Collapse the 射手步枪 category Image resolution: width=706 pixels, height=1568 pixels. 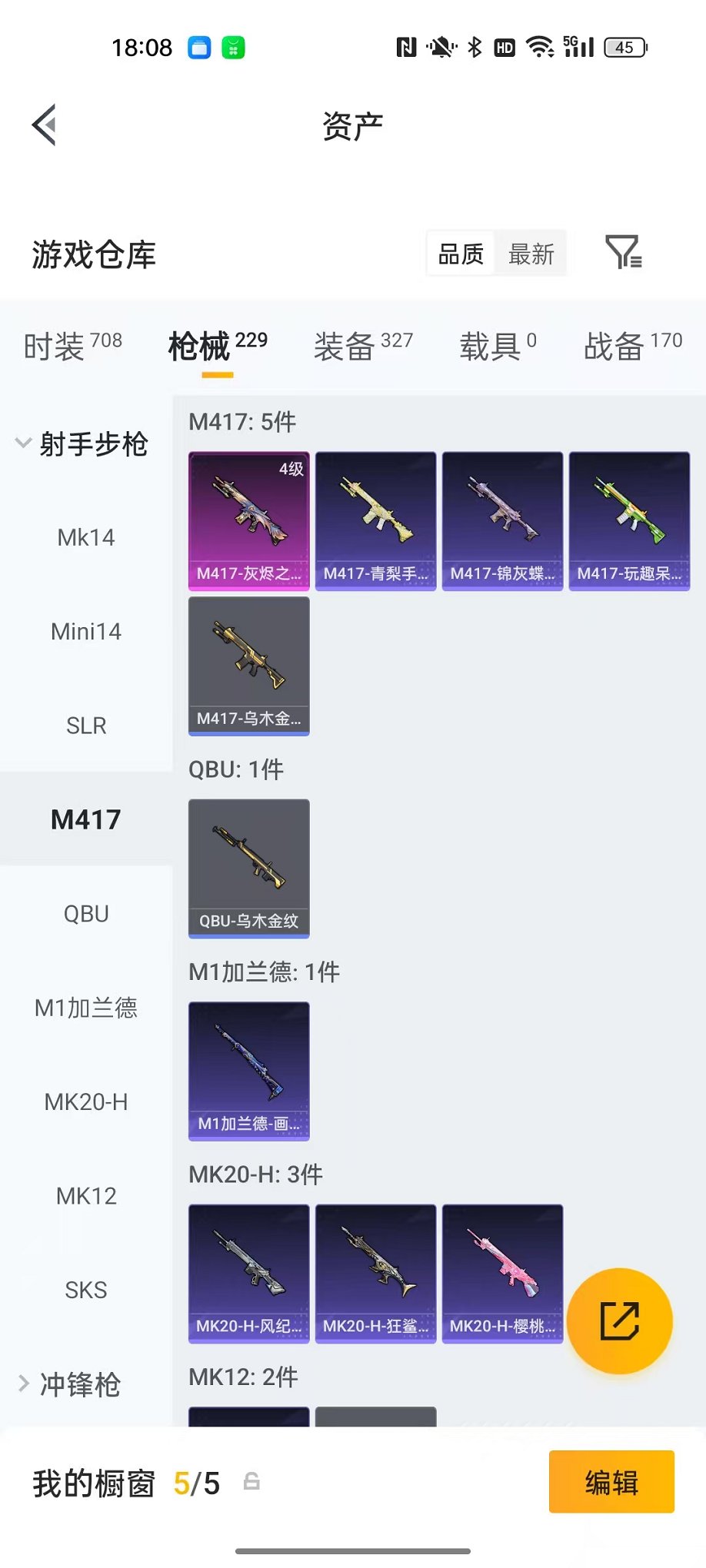click(82, 443)
